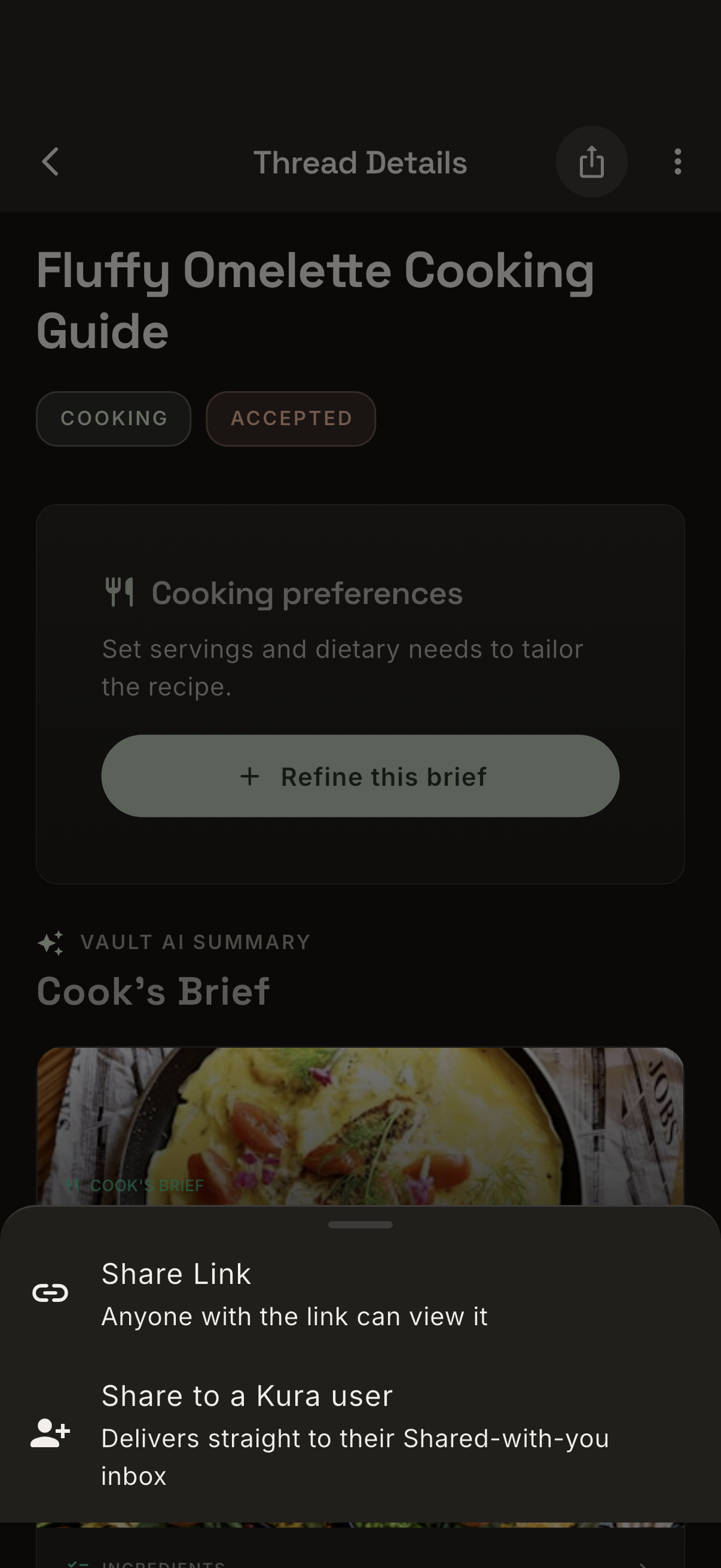Open the three-dot overflow menu
This screenshot has height=1568, width=721.
pyautogui.click(x=678, y=162)
